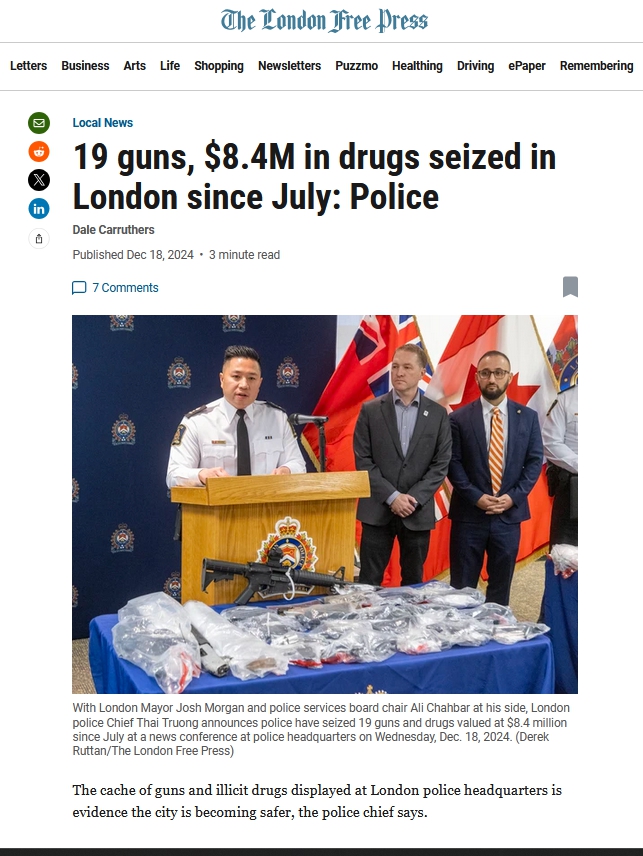Switch to the Business section
643x856 pixels.
(85, 66)
